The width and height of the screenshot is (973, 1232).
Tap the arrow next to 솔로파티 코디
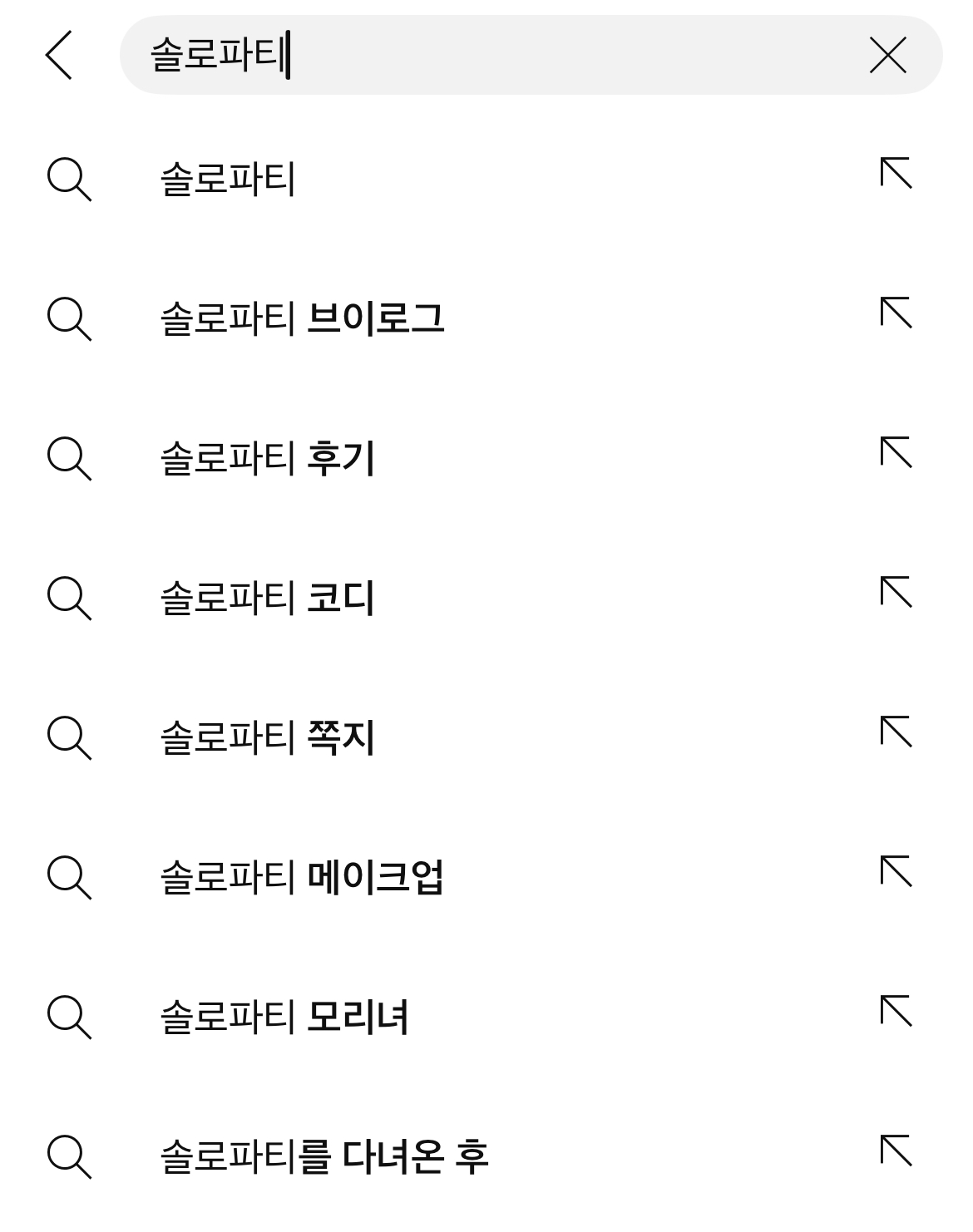pos(896,593)
